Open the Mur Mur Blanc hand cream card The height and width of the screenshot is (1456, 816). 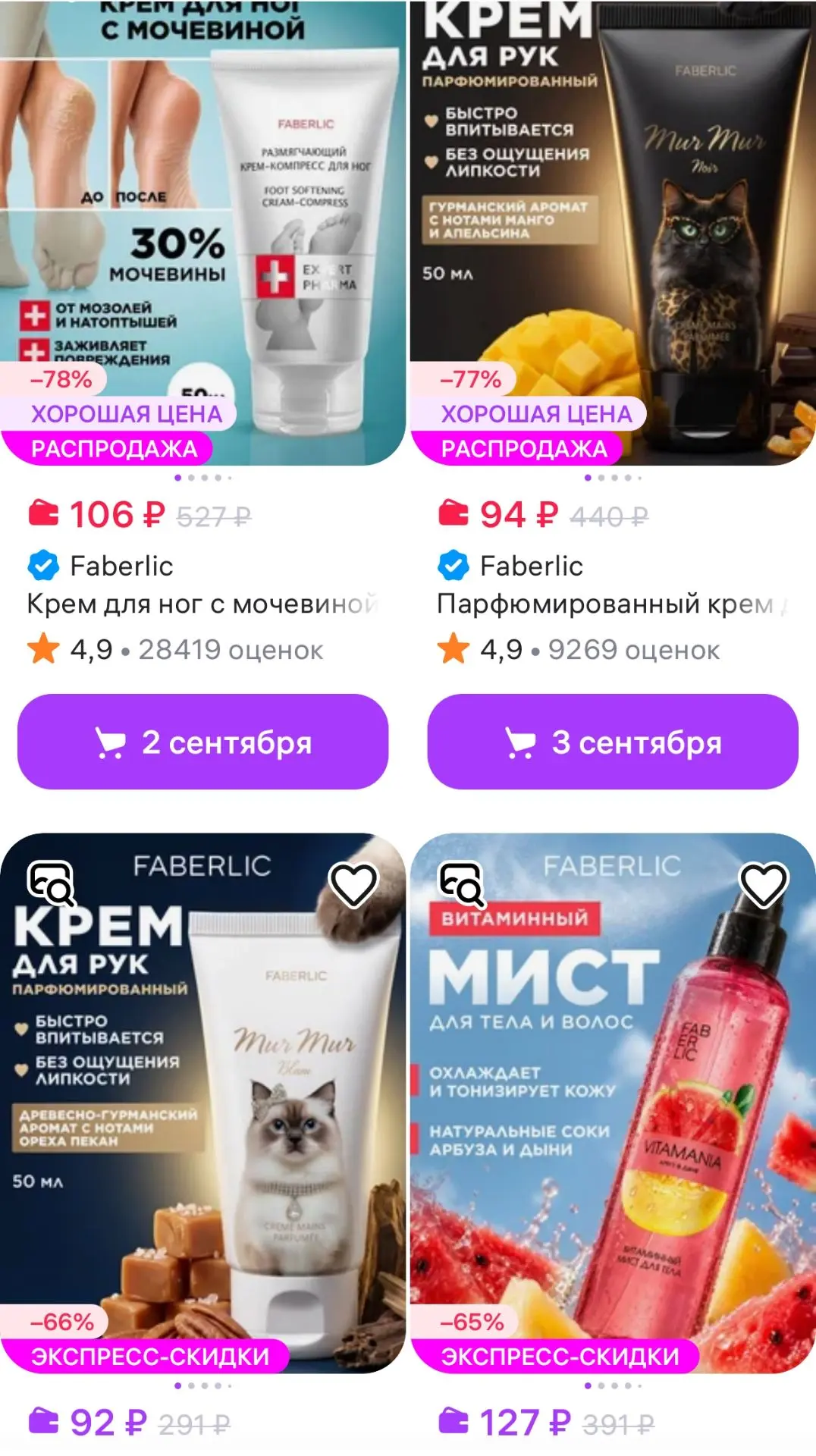(x=202, y=1103)
